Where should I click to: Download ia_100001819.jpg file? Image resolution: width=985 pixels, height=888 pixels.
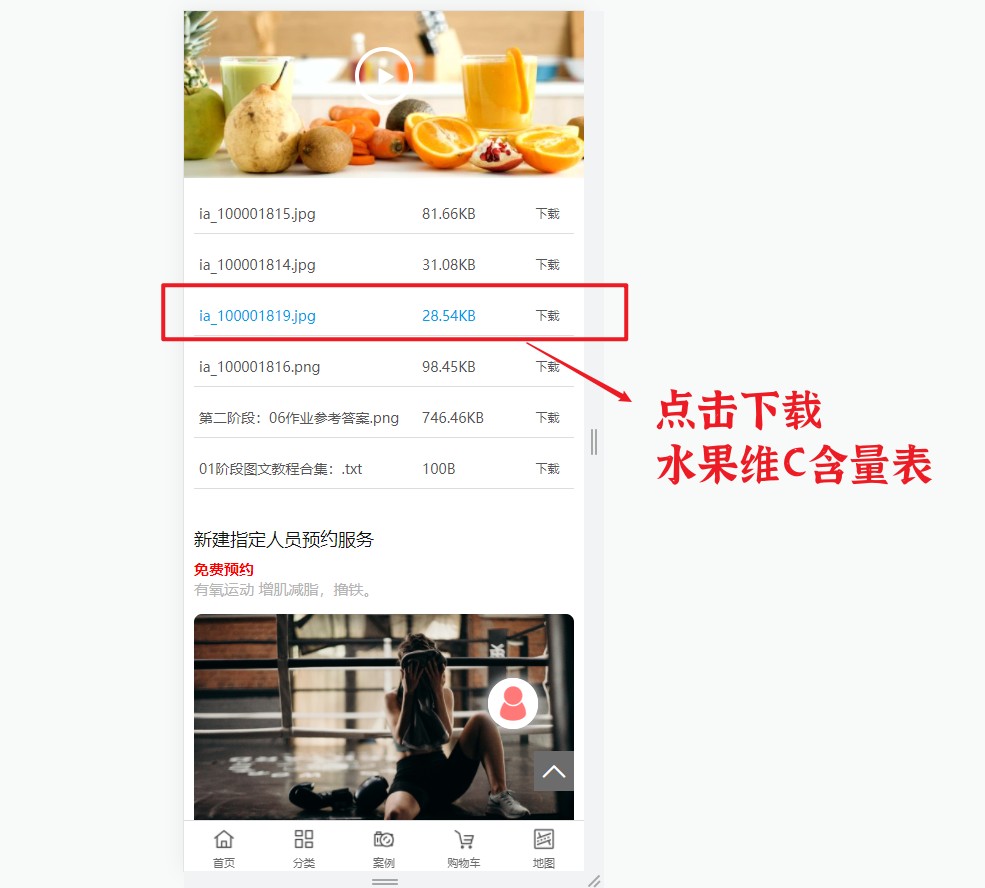click(x=547, y=316)
